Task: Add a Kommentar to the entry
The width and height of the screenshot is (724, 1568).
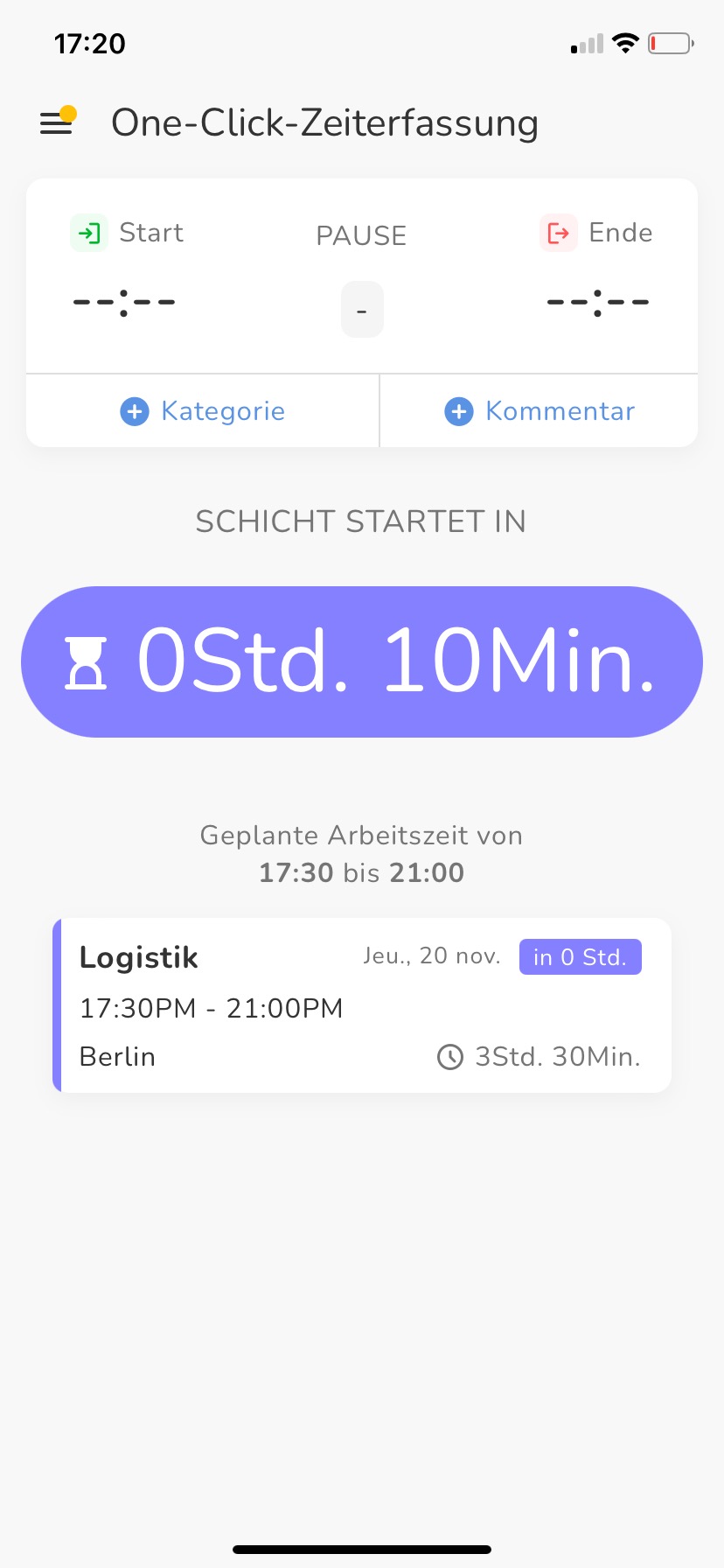Action: coord(540,411)
